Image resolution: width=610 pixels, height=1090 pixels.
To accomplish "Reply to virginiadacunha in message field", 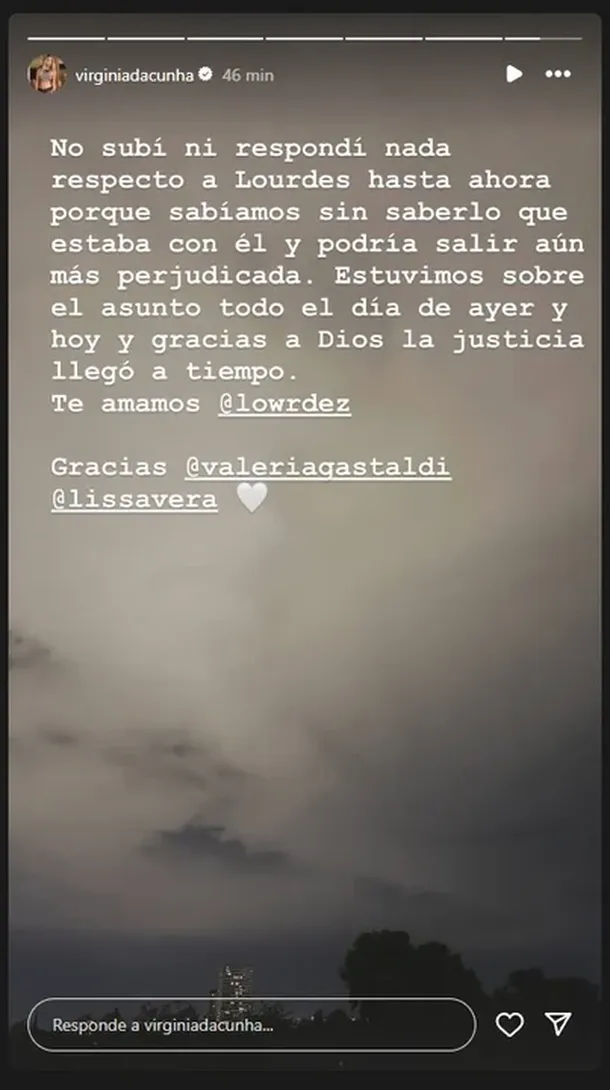I will pos(250,1025).
